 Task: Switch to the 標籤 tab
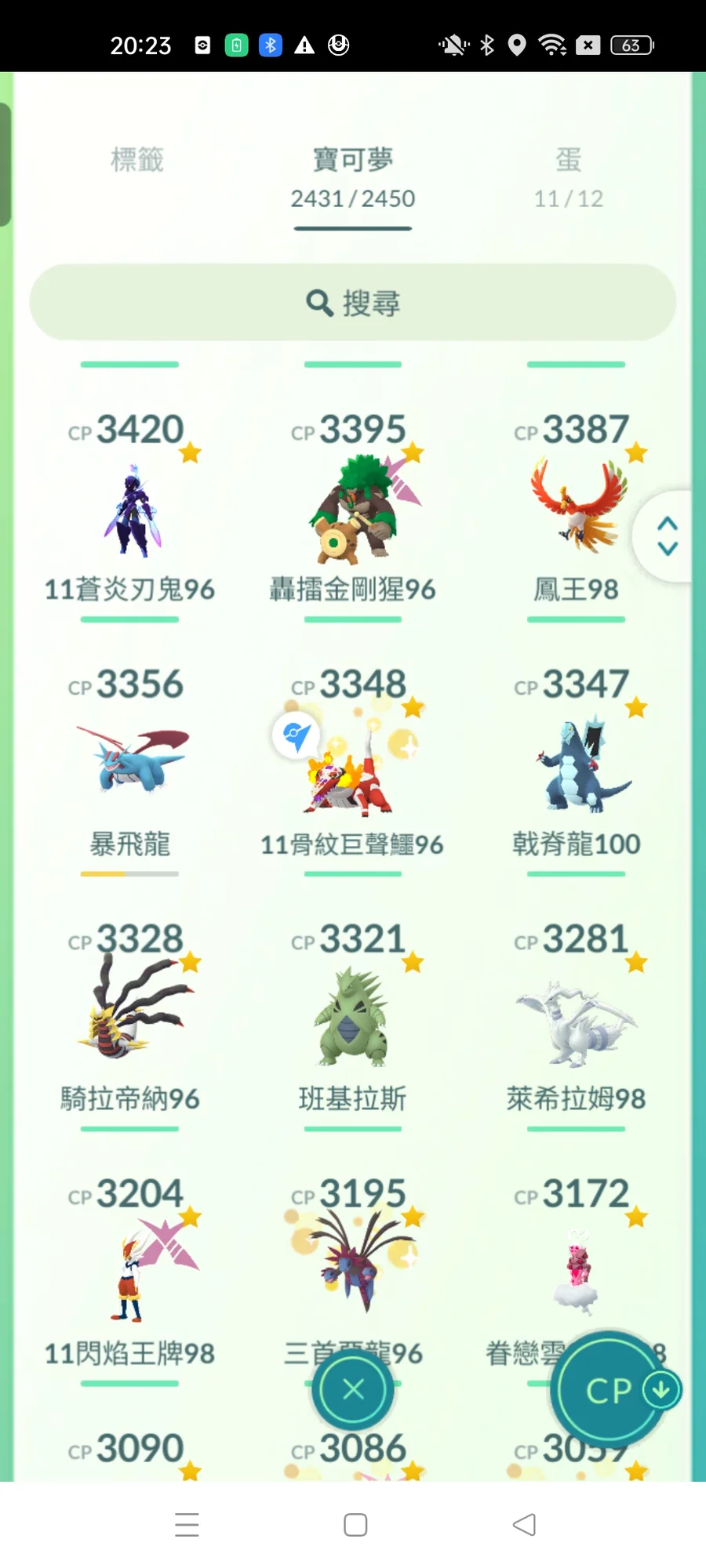click(x=137, y=160)
